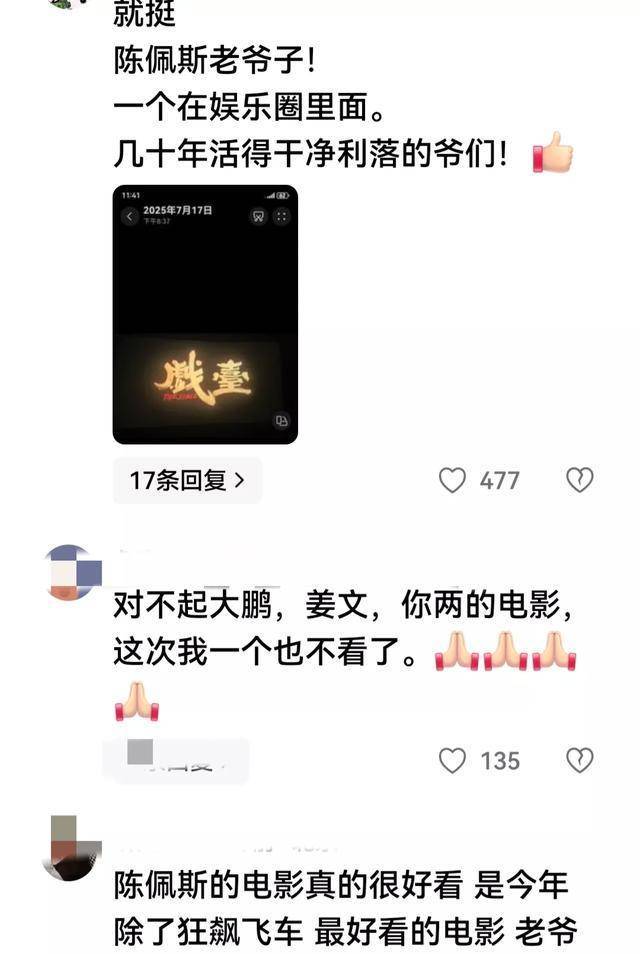Like the 对不起大鹏 comment with 135 likes
This screenshot has width=640, height=954.
pyautogui.click(x=453, y=761)
